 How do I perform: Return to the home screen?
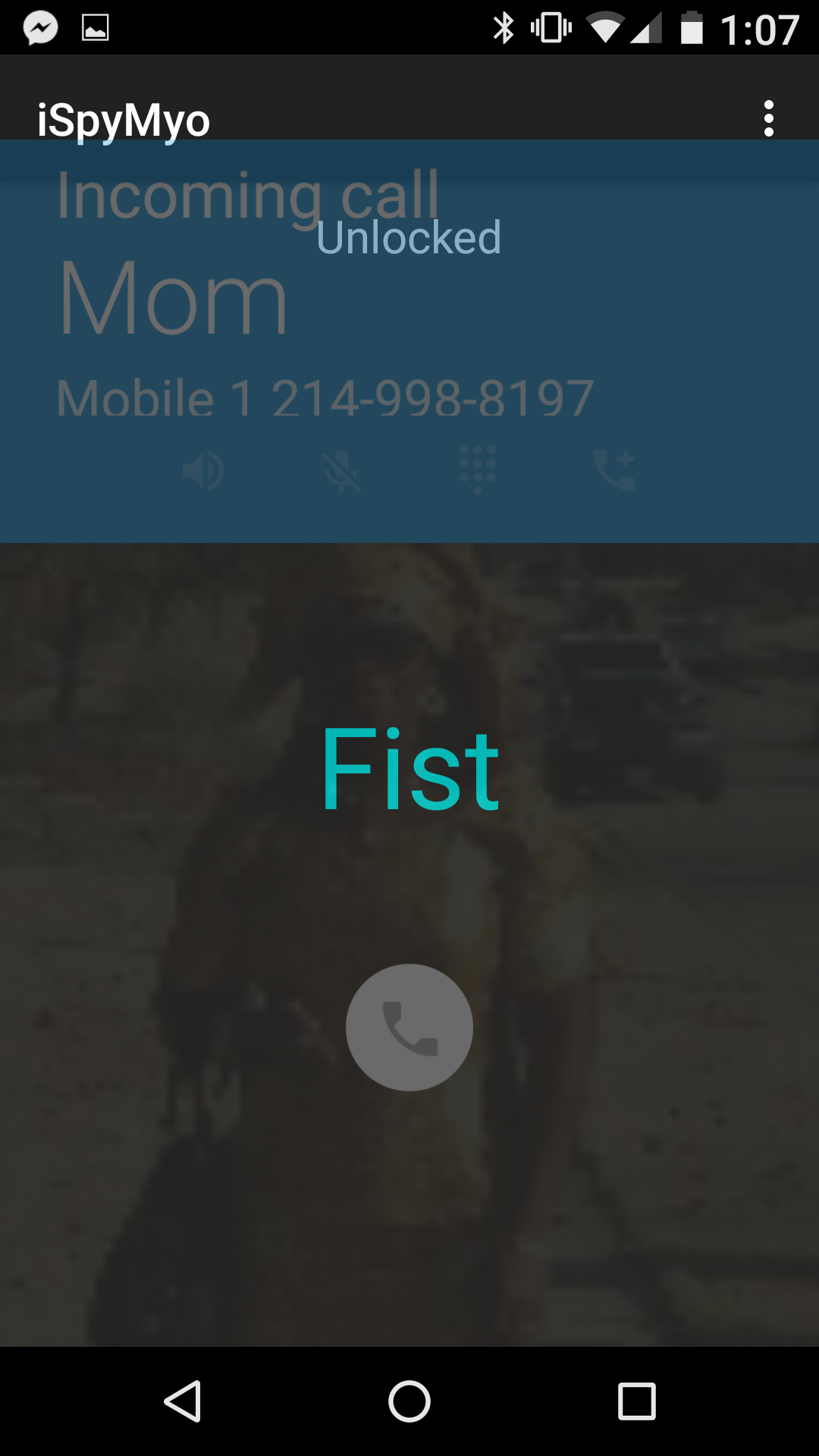(409, 1401)
